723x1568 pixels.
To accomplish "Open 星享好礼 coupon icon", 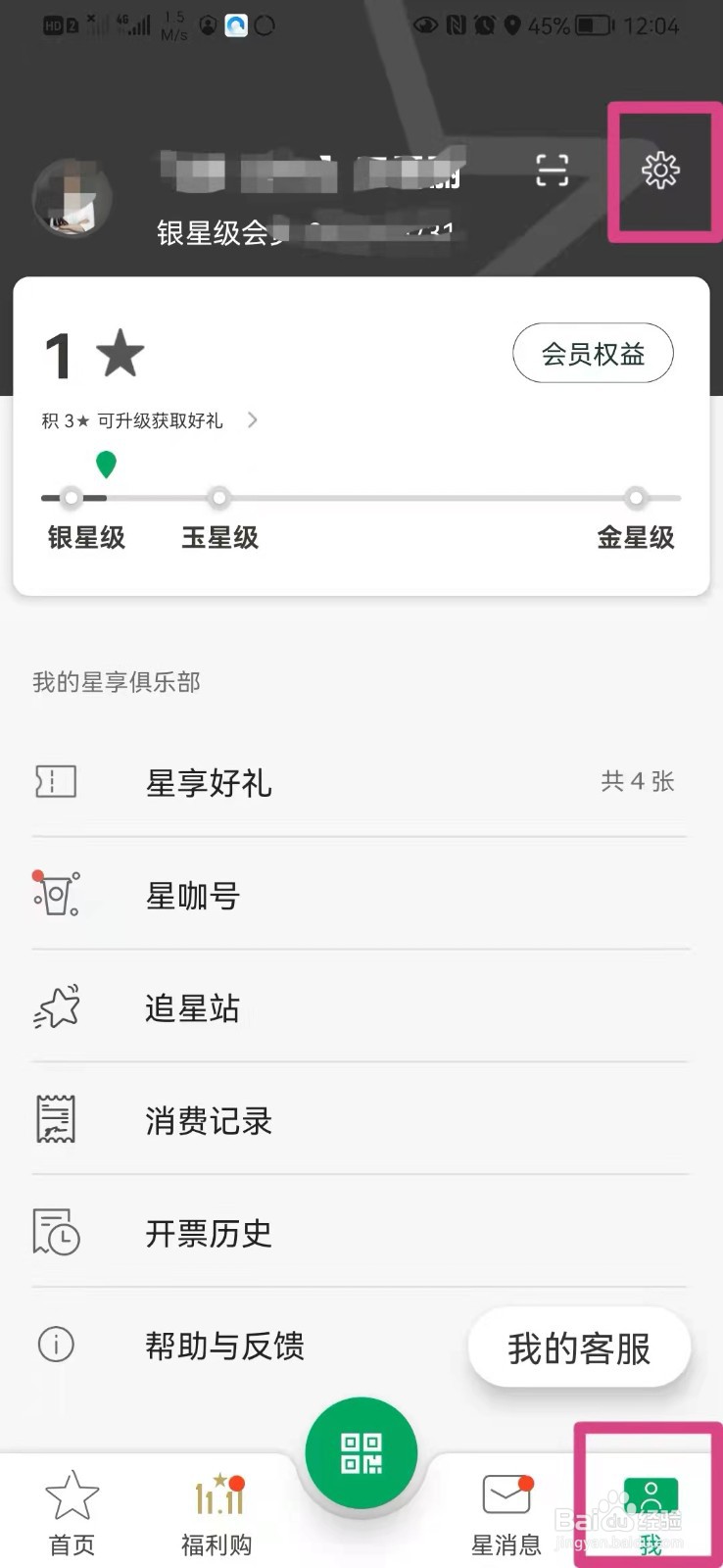I will 55,782.
